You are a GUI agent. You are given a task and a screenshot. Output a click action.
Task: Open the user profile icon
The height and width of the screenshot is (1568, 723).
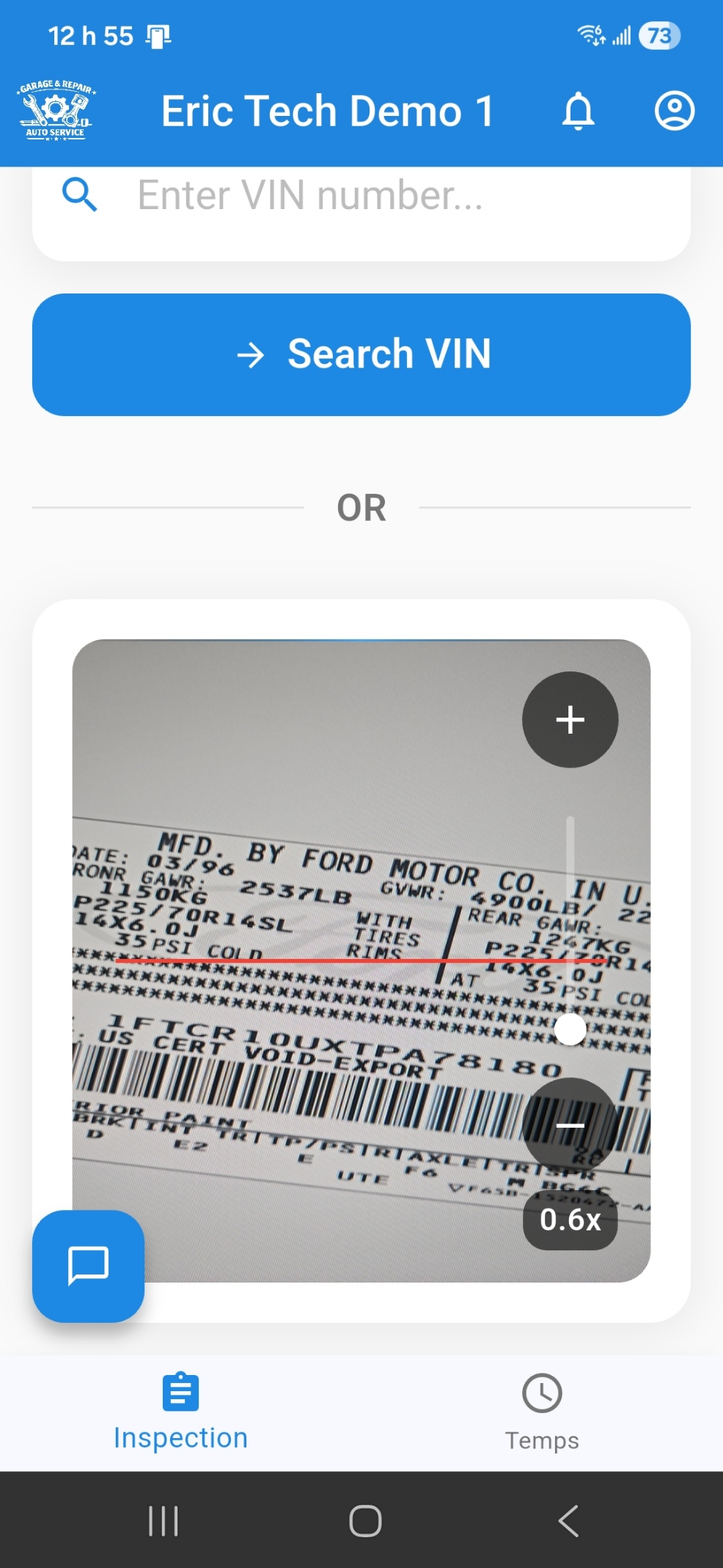674,111
